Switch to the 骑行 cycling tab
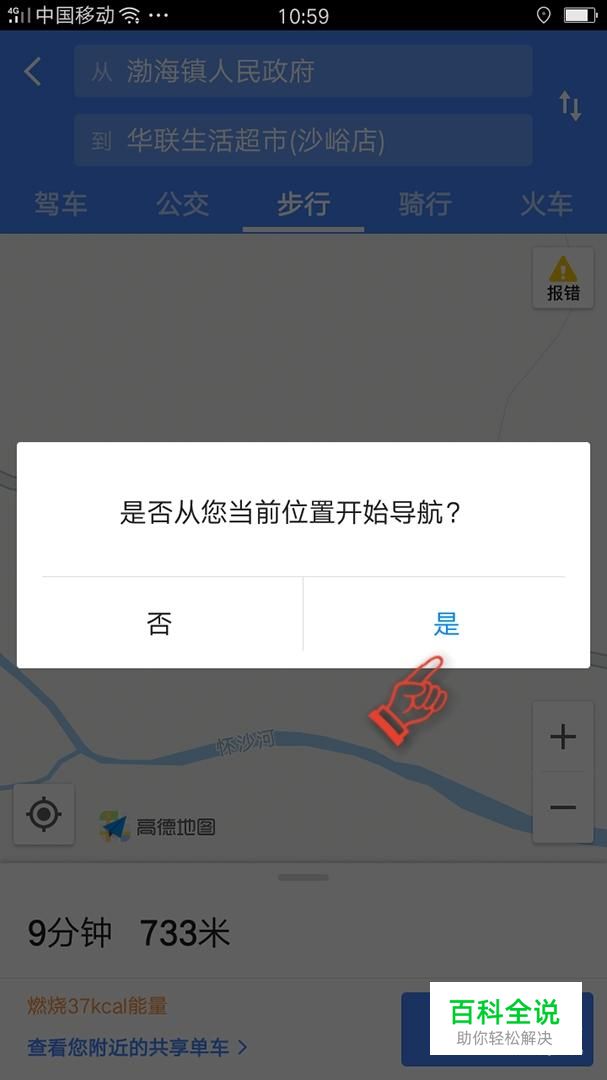 425,205
